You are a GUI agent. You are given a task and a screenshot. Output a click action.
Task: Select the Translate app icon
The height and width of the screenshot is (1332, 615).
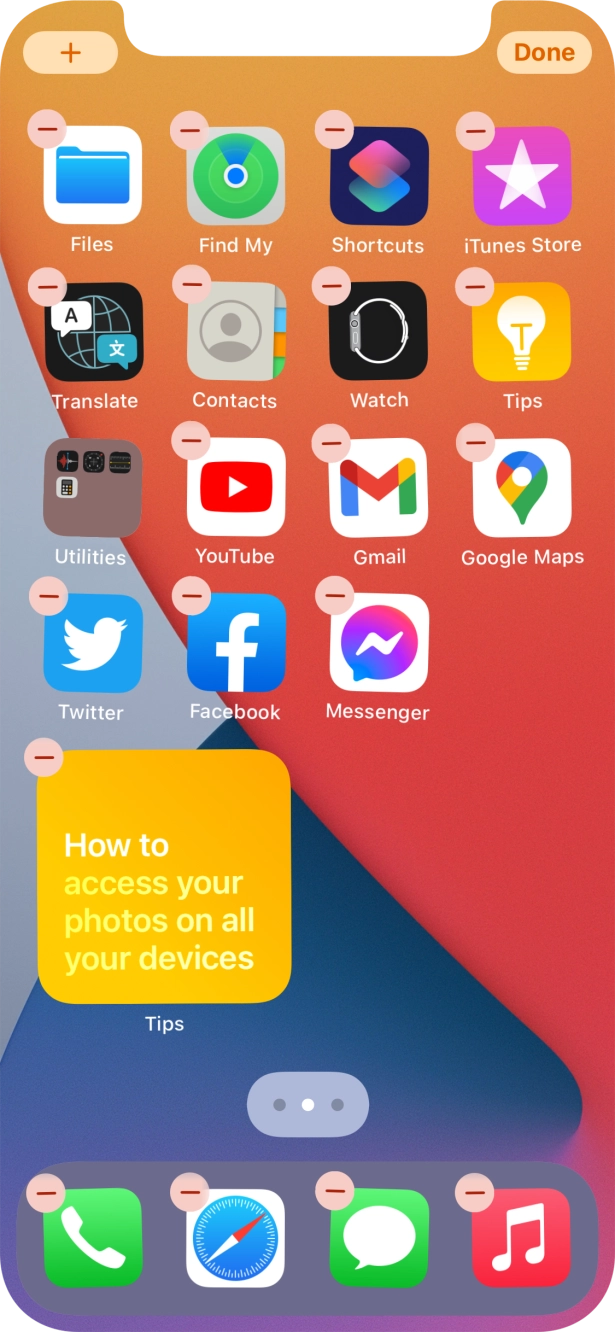click(93, 331)
